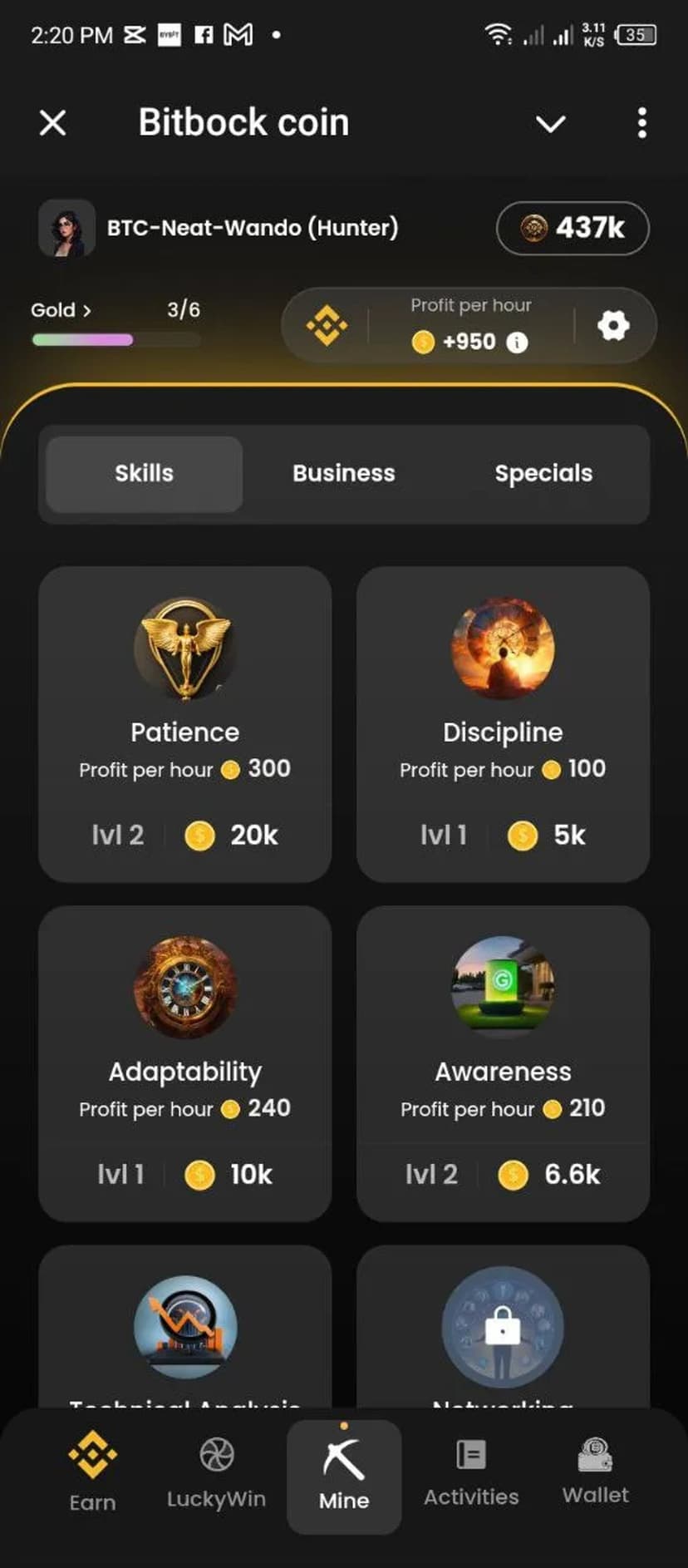The width and height of the screenshot is (688, 1568).
Task: Switch to the Business tab
Action: (x=344, y=473)
